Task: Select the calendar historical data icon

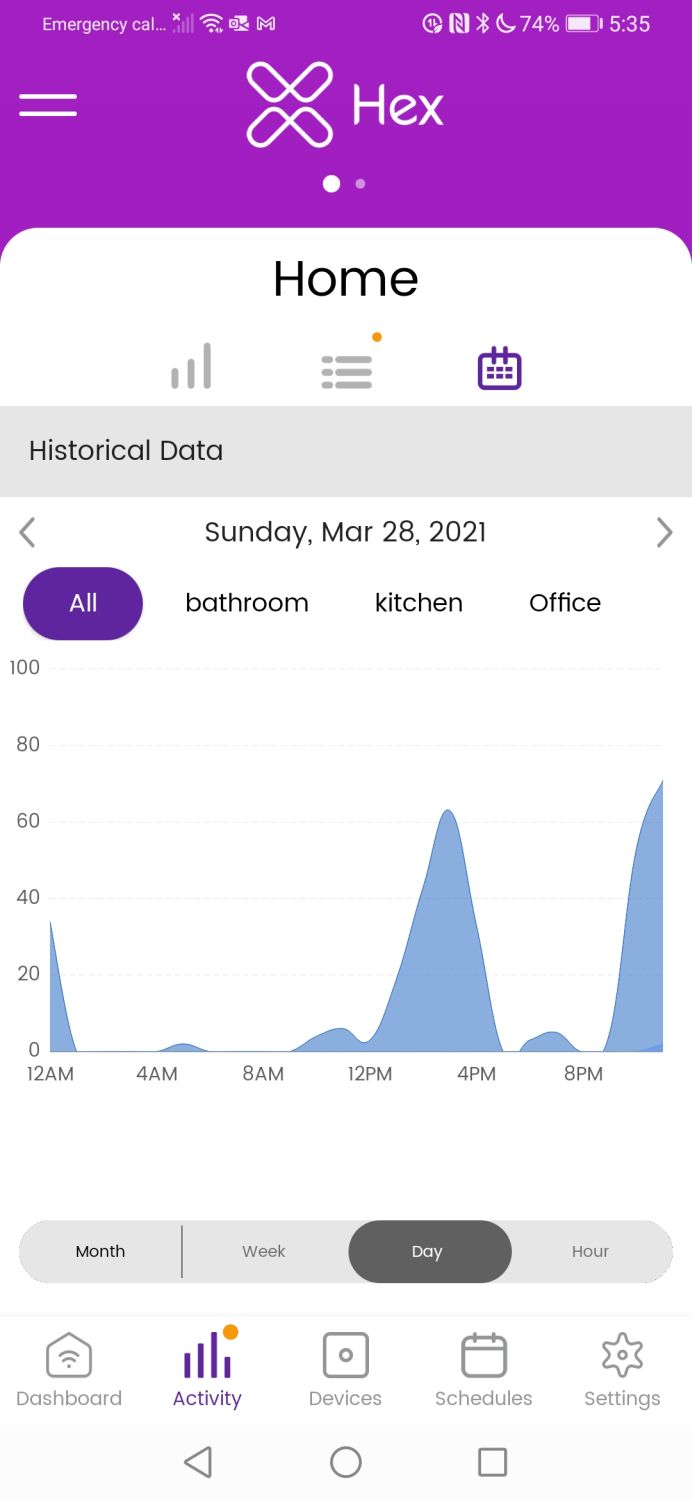Action: pyautogui.click(x=500, y=368)
